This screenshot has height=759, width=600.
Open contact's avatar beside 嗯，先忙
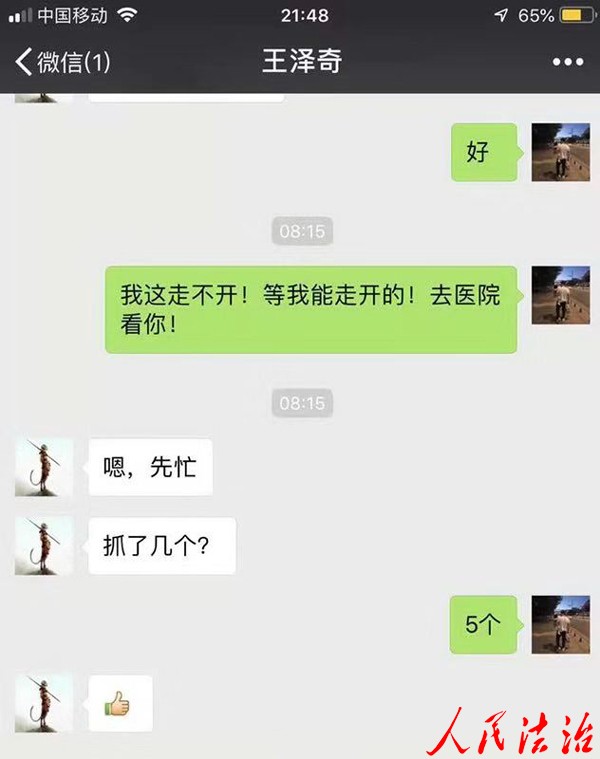coord(44,467)
